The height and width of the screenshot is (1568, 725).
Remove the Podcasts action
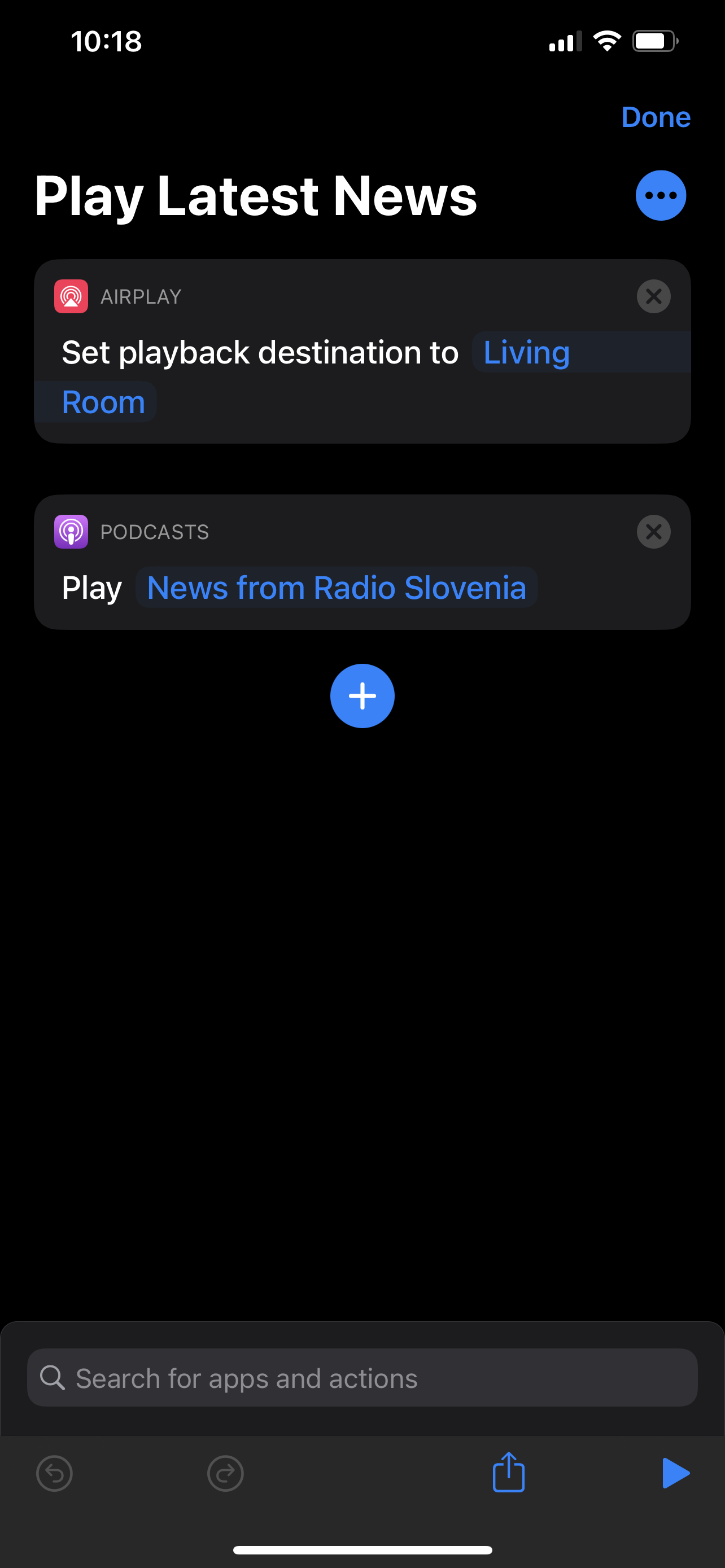coord(654,532)
